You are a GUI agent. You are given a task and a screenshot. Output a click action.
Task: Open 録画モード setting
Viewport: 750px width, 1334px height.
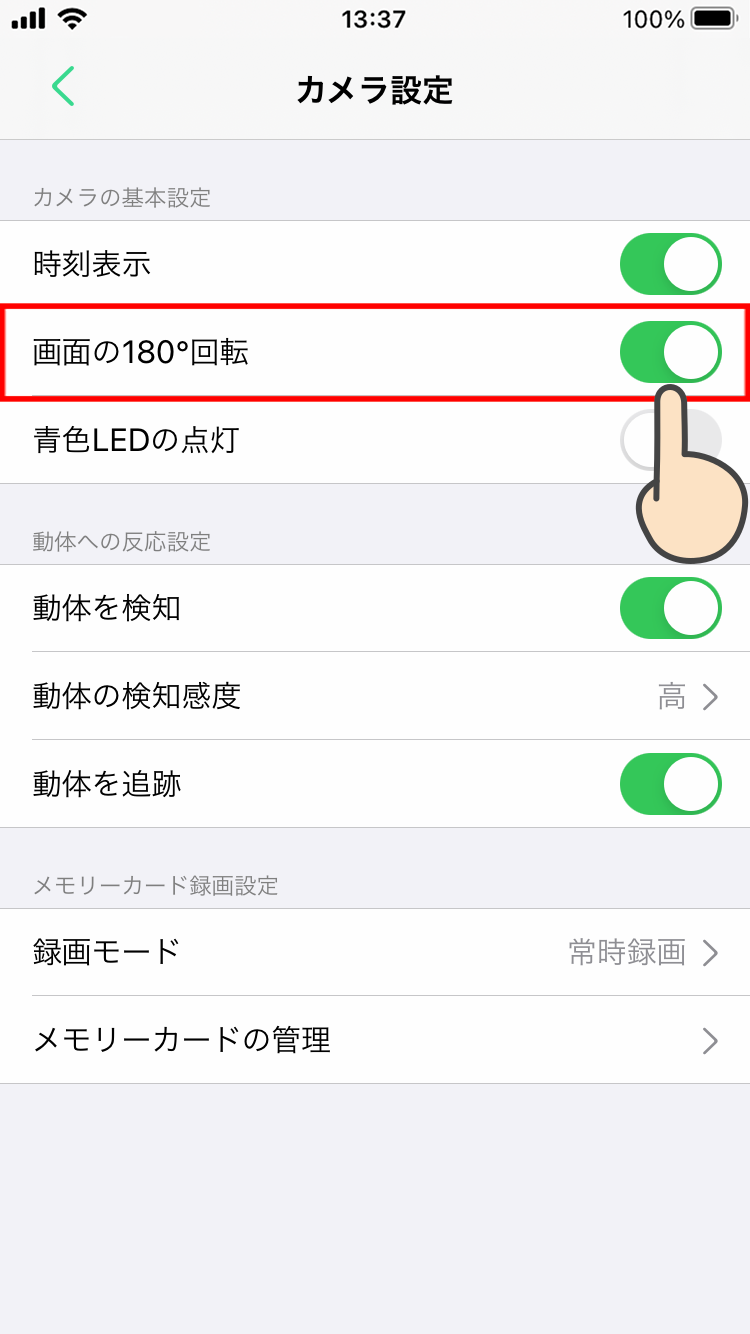(x=375, y=952)
